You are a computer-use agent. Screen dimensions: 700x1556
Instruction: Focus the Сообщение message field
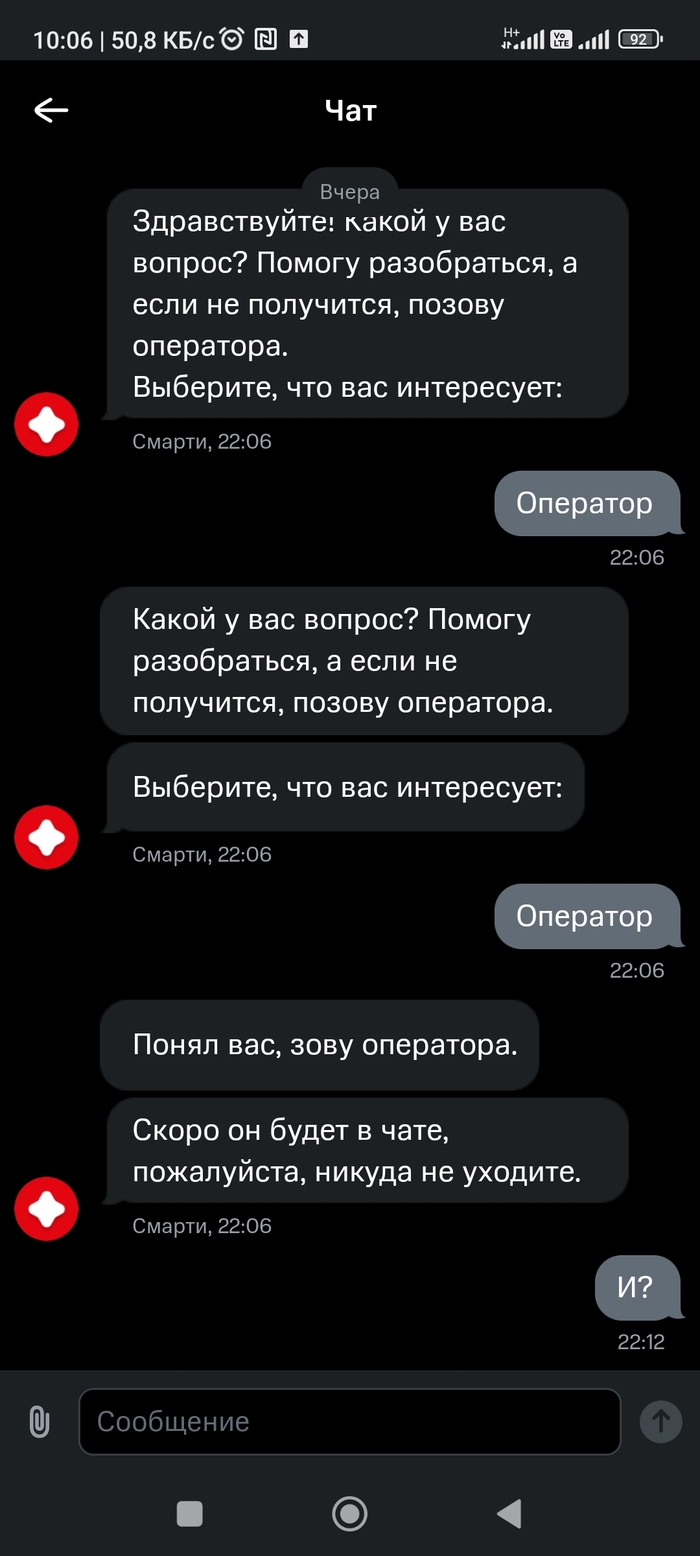(x=350, y=1421)
